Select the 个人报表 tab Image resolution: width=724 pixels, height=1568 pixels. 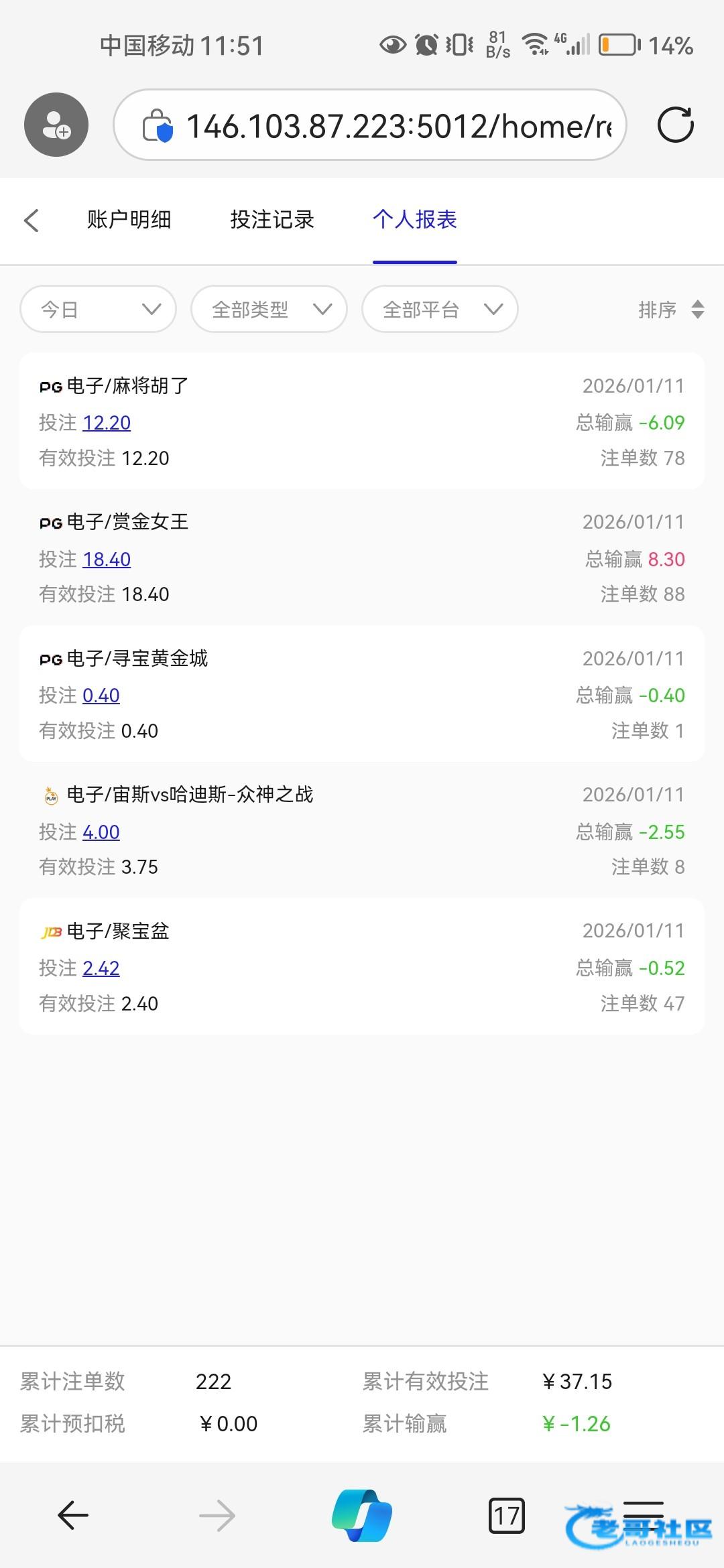[x=415, y=220]
